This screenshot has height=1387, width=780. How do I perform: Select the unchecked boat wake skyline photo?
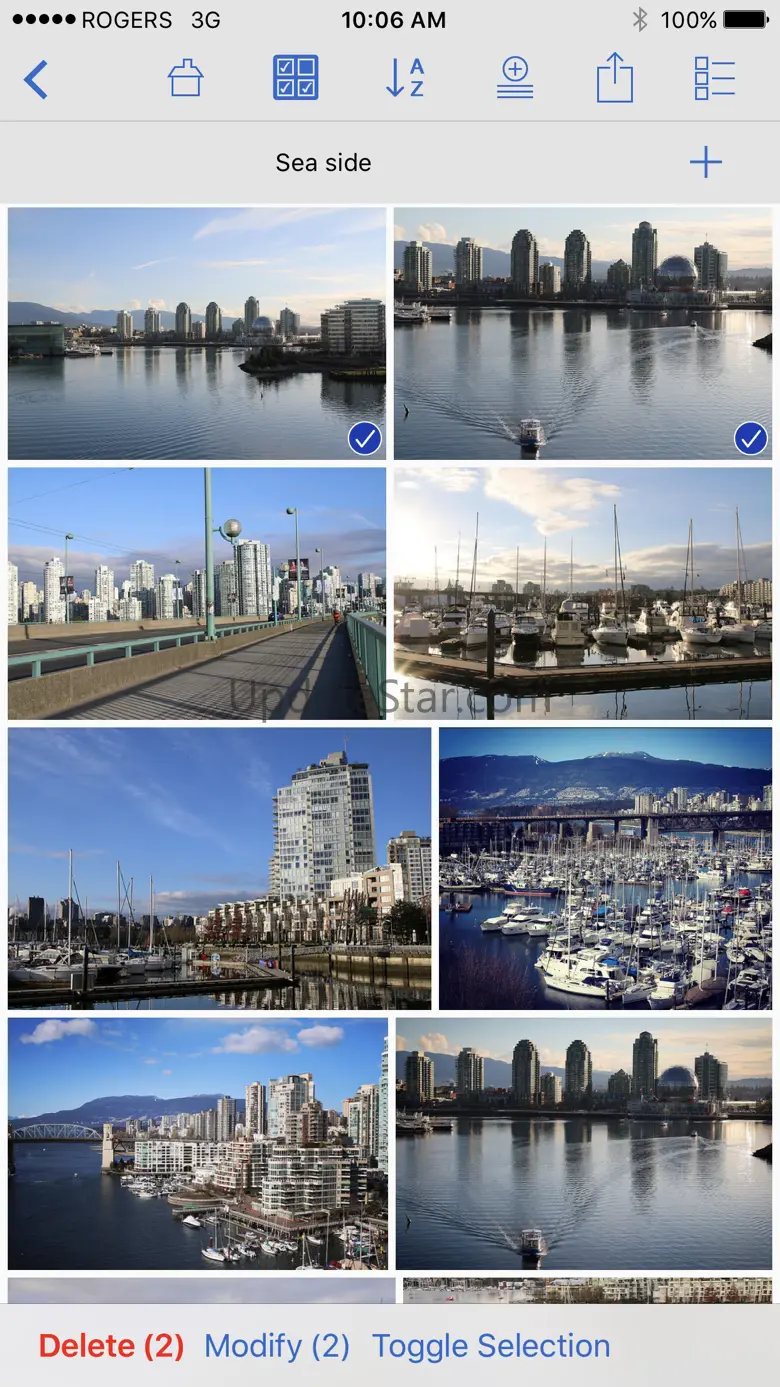pyautogui.click(x=584, y=1144)
